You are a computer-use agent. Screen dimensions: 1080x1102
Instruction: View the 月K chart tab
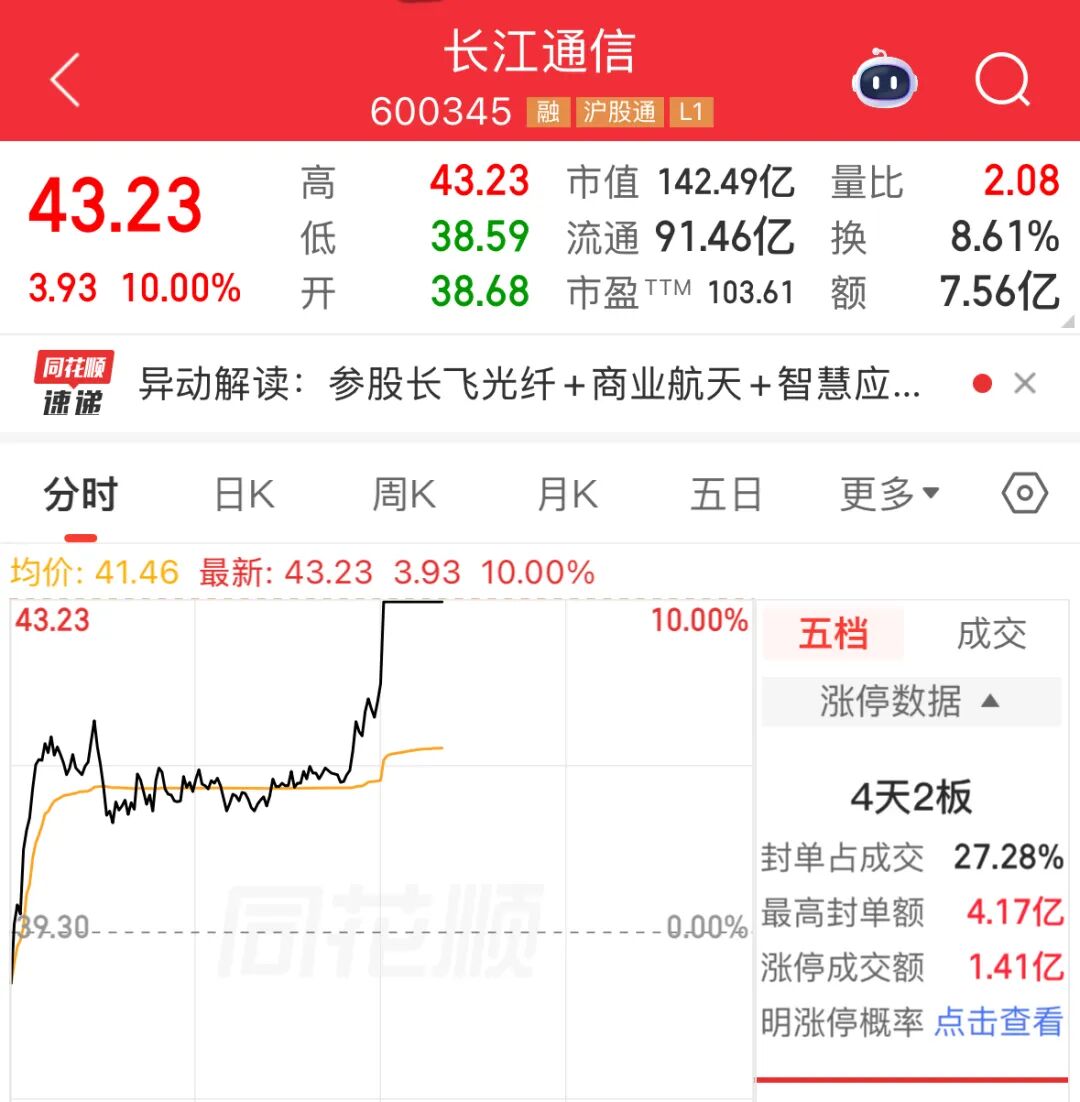567,495
